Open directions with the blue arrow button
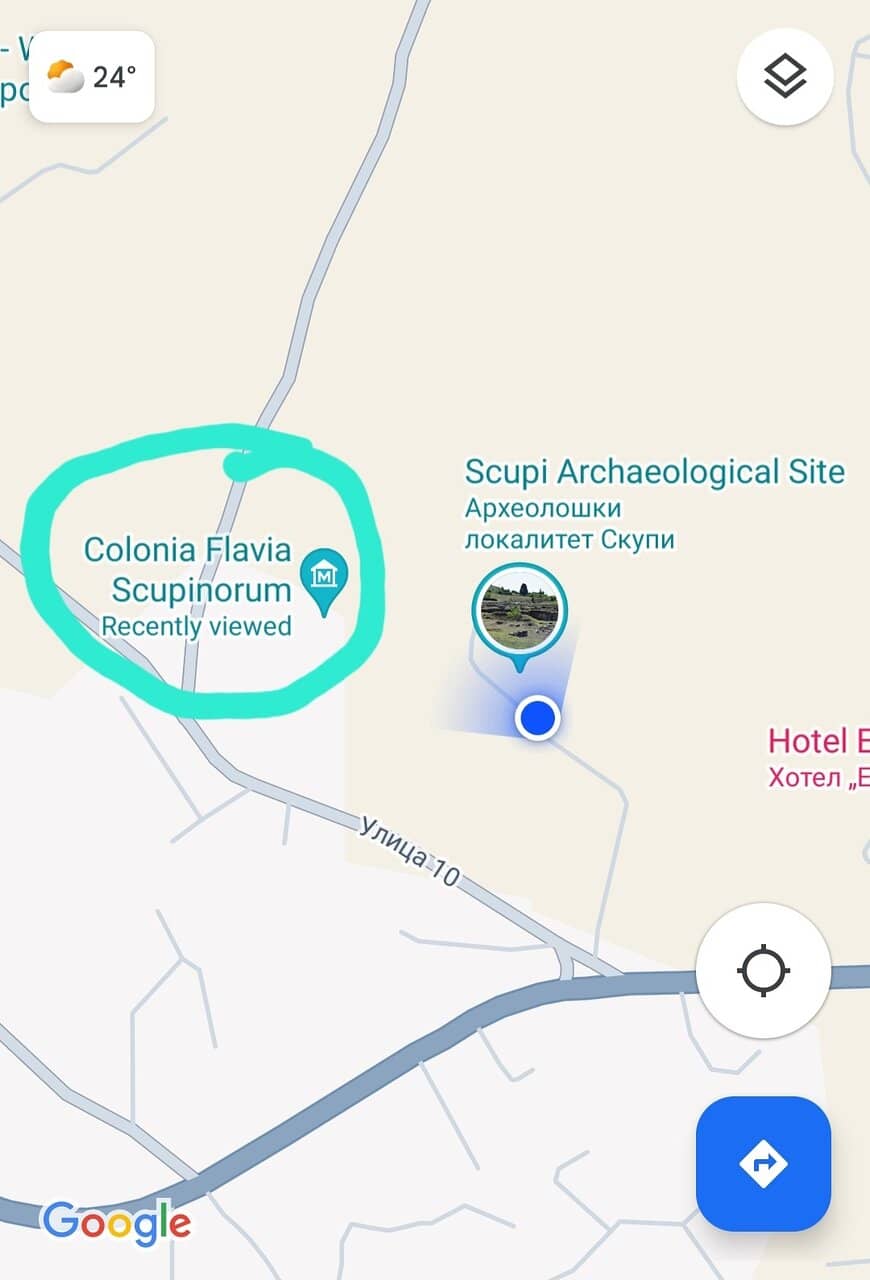The height and width of the screenshot is (1280, 870). [763, 1163]
